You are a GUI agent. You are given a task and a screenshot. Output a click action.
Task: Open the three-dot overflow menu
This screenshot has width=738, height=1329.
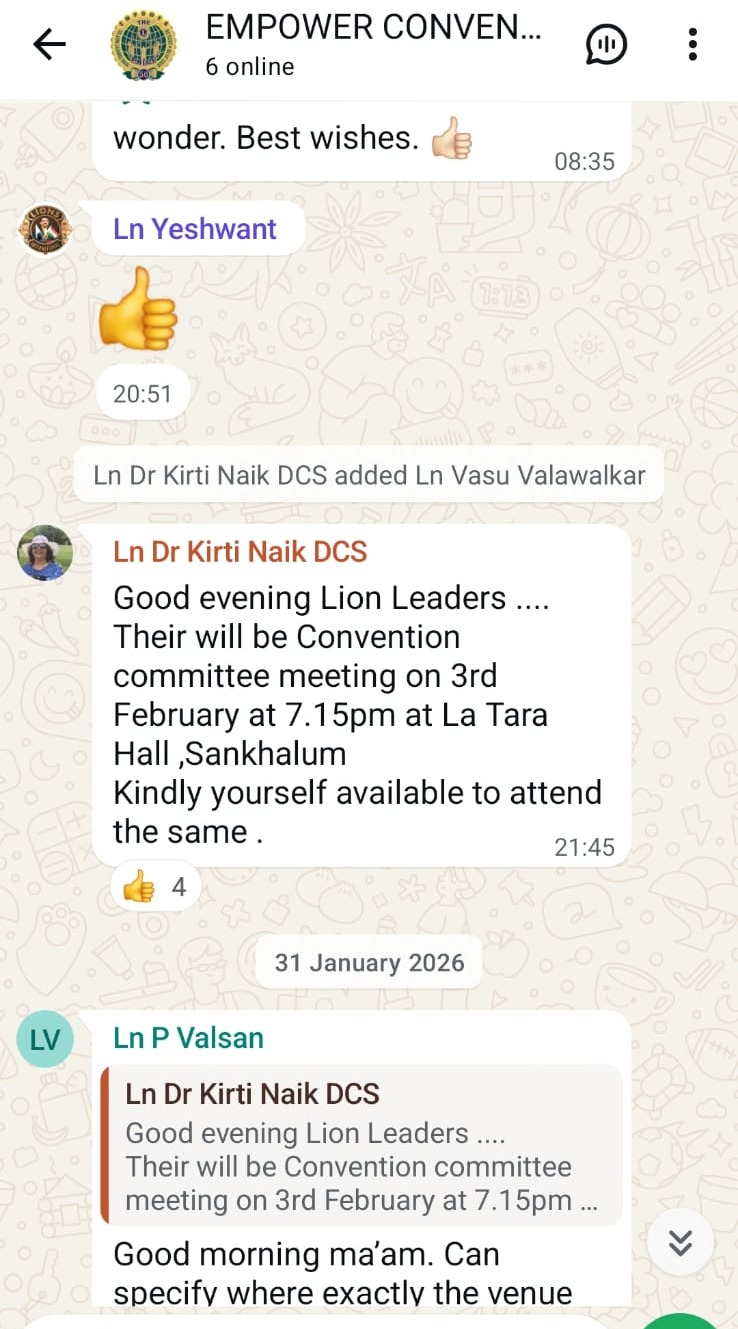pyautogui.click(x=692, y=45)
